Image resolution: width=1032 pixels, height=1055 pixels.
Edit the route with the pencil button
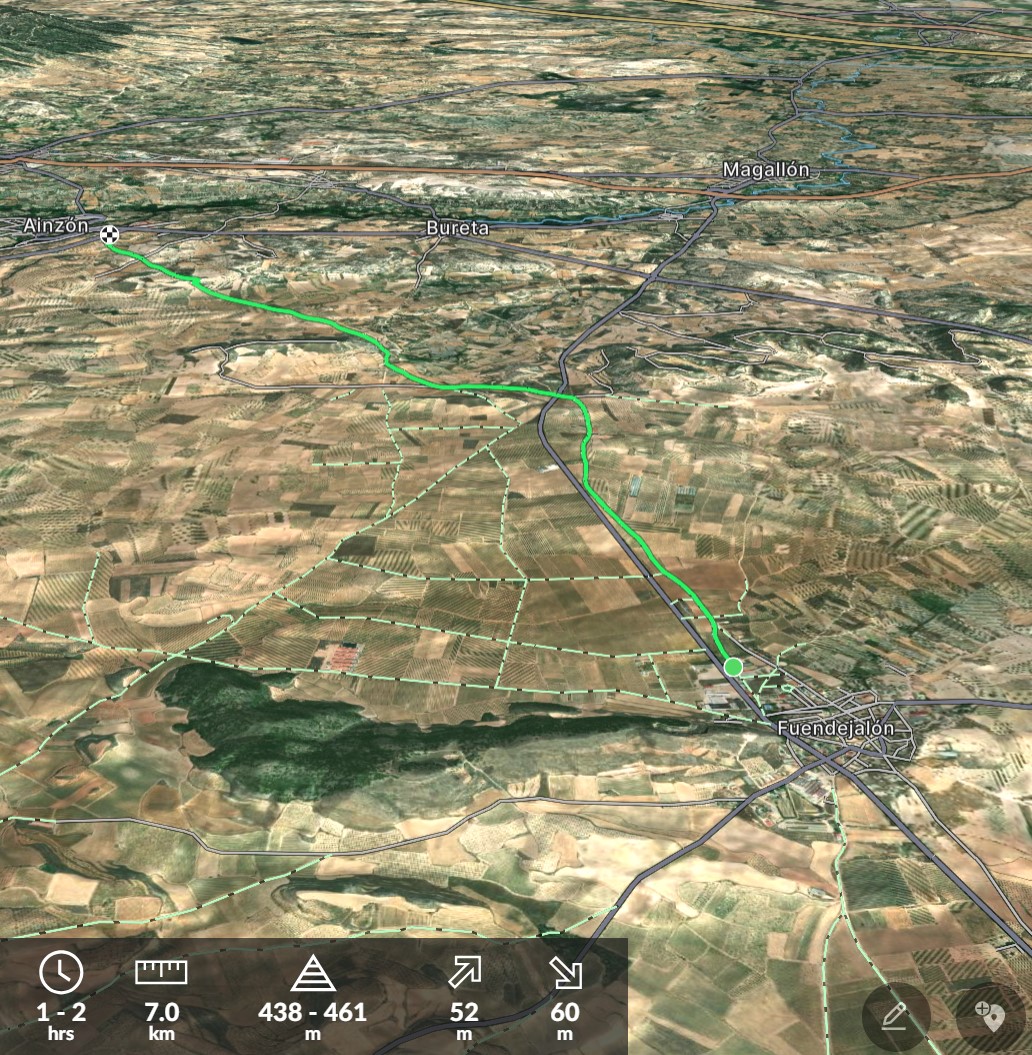coord(895,1017)
